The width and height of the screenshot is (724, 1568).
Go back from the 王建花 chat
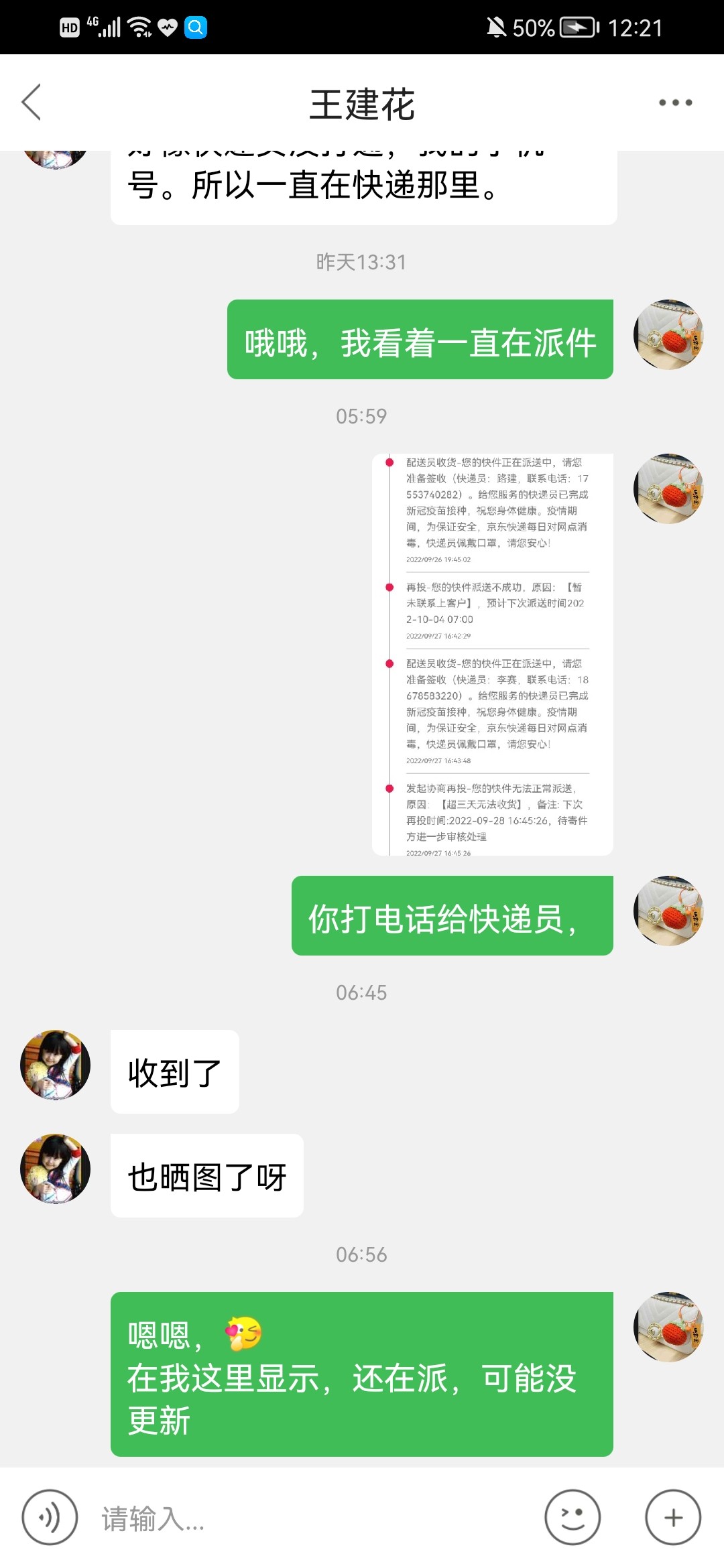pyautogui.click(x=32, y=103)
